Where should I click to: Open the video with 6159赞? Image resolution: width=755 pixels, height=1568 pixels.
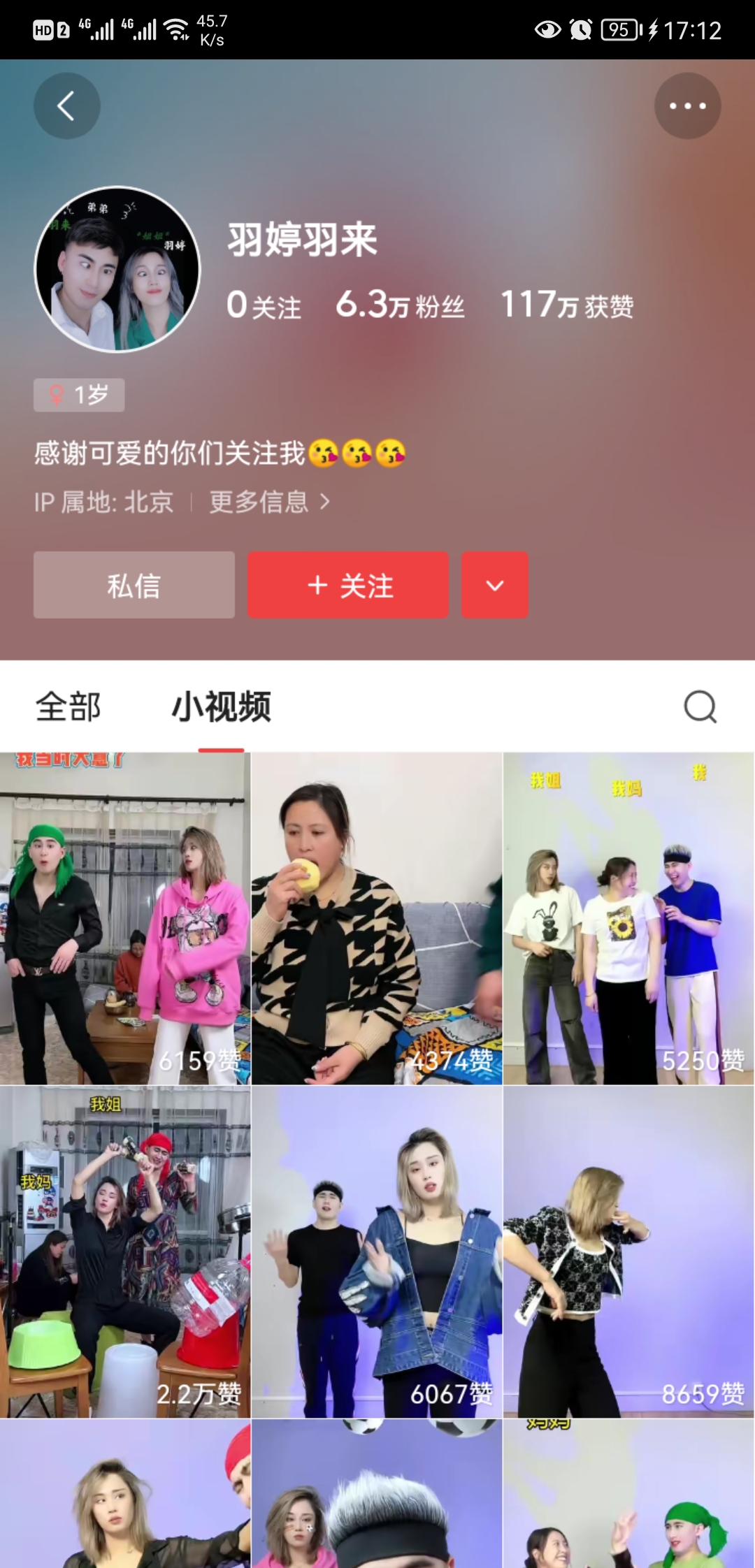(125, 918)
